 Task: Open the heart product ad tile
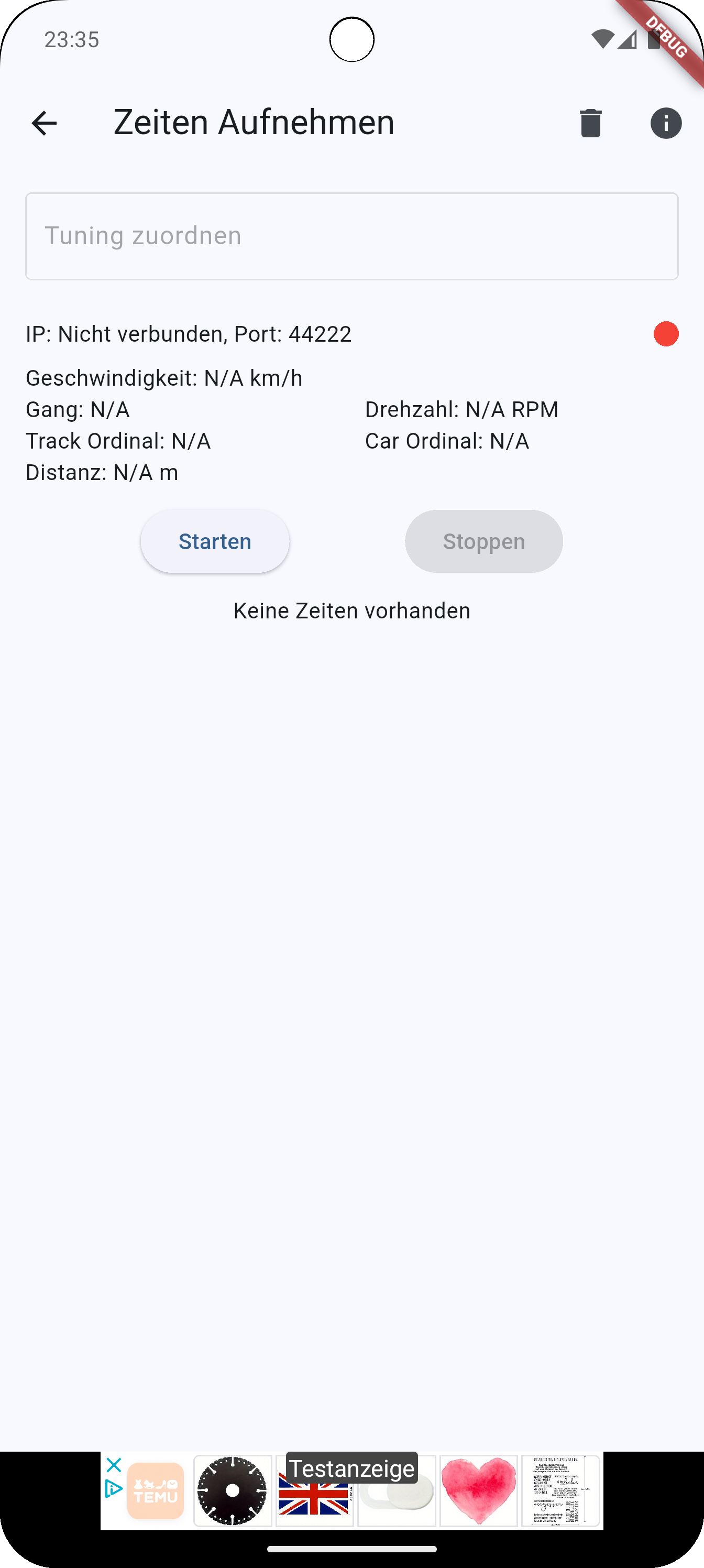pos(479,1490)
